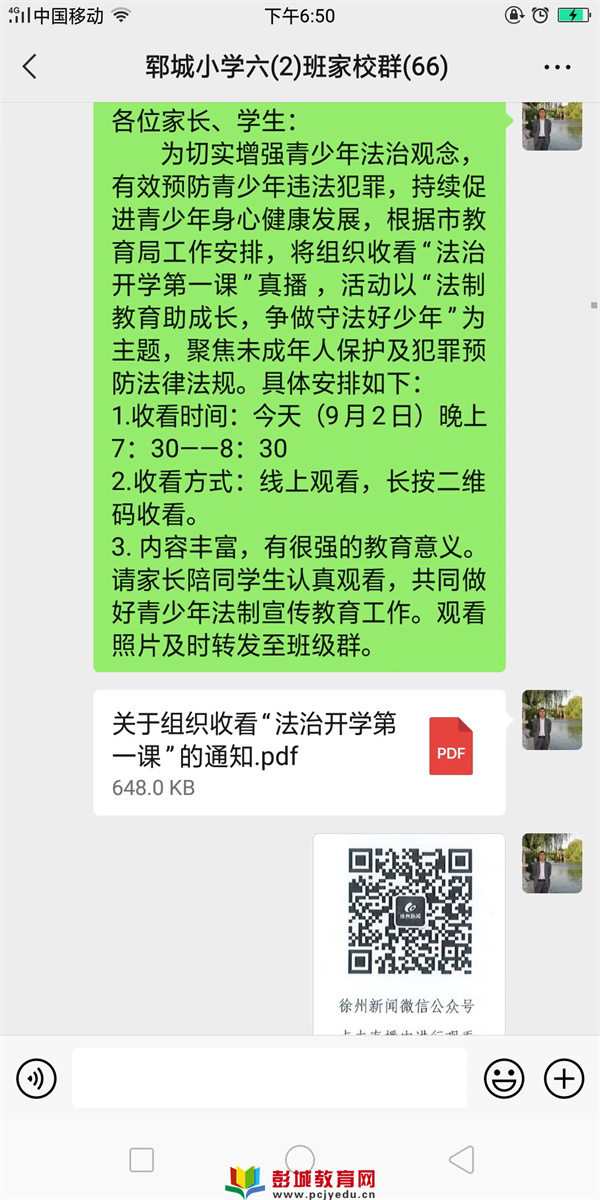600x1200 pixels.
Task: Switch to voice message input
Action: 37,1078
